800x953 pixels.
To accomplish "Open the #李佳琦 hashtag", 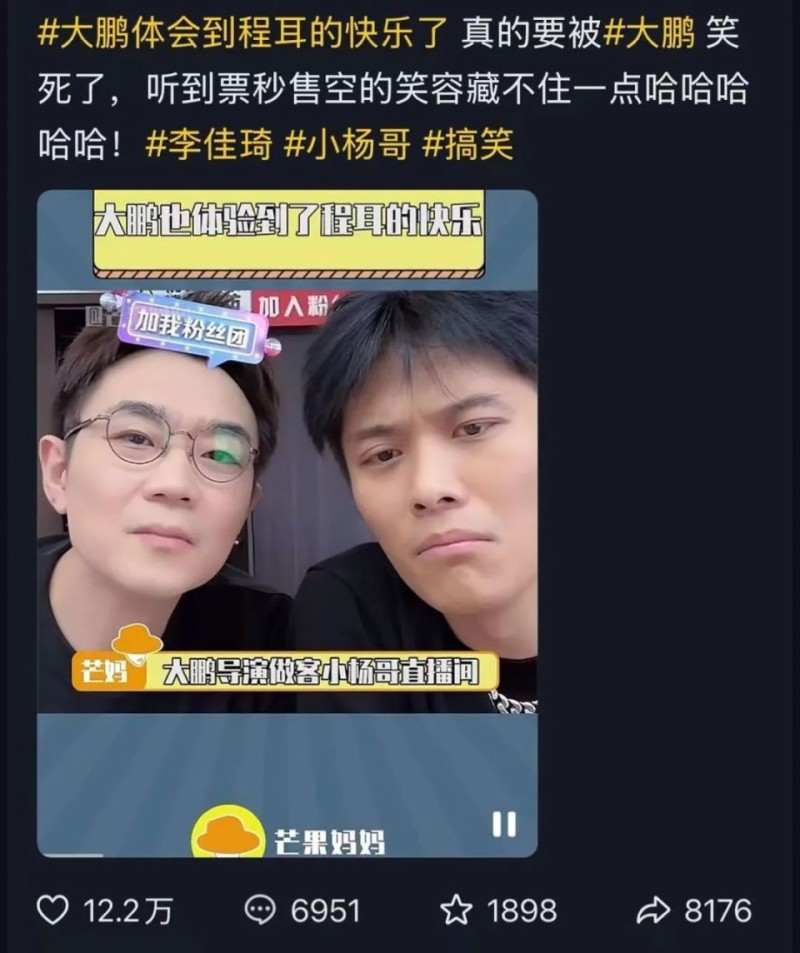I will point(208,144).
